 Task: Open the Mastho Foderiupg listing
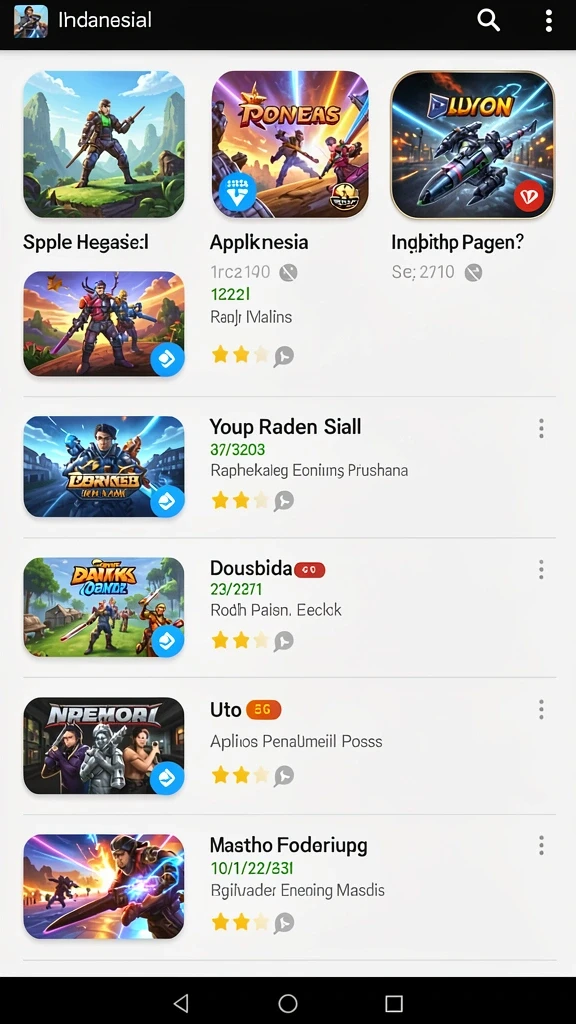pyautogui.click(x=289, y=886)
